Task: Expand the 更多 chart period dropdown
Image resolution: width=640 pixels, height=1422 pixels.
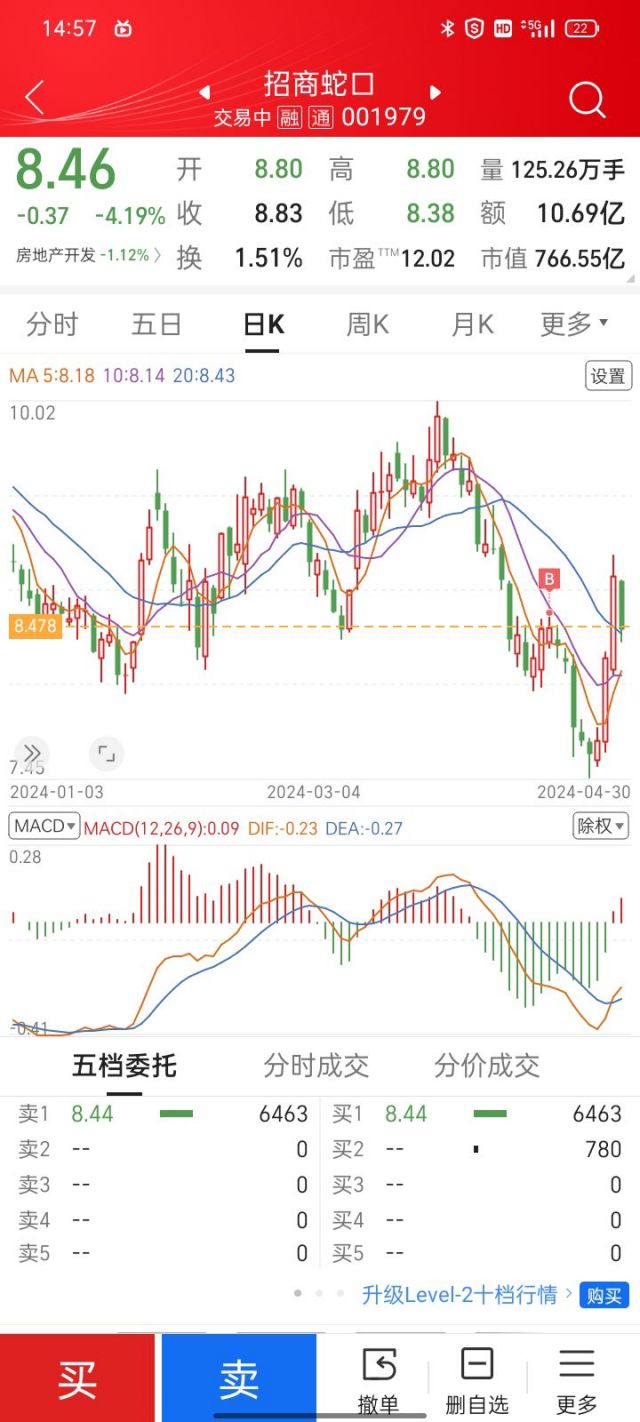Action: tap(574, 324)
